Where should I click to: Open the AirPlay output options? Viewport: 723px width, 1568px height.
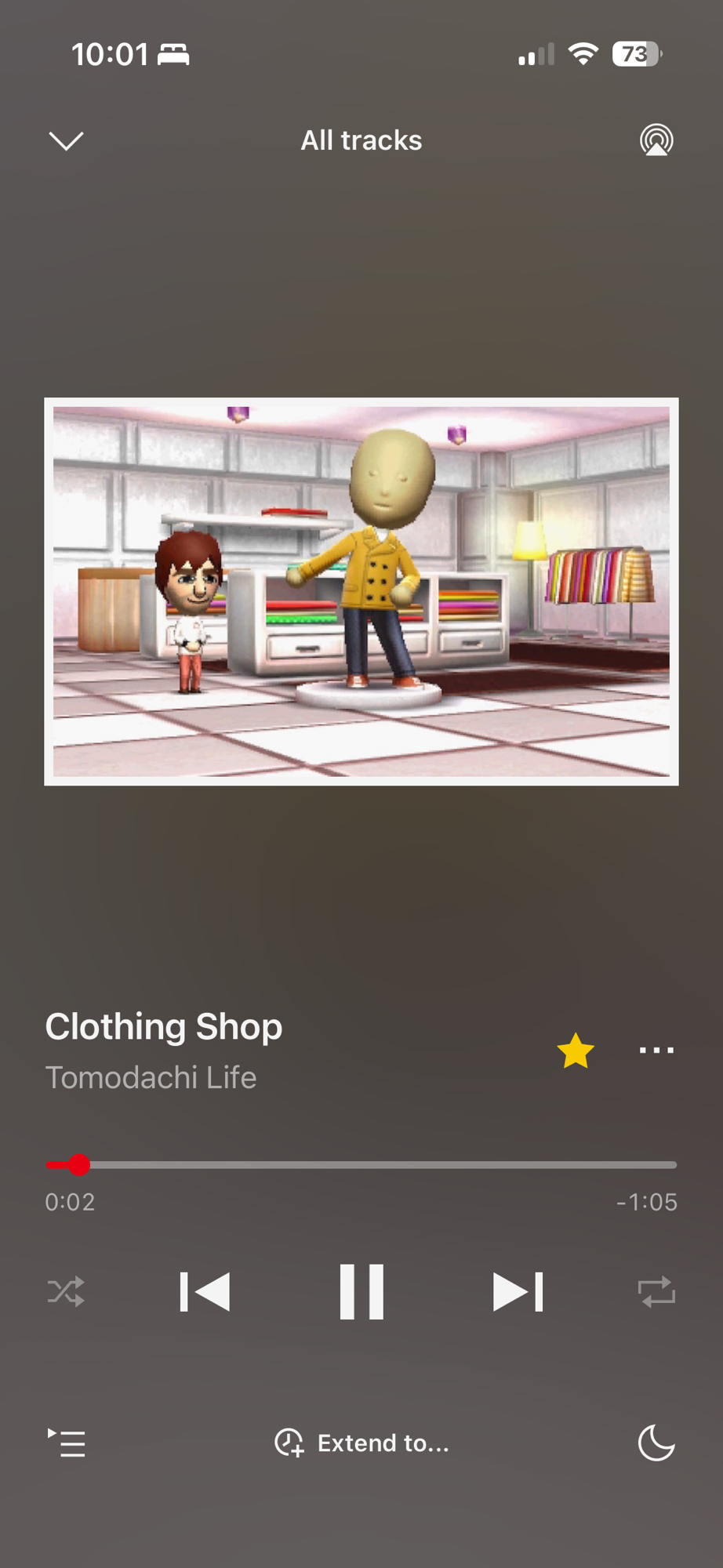pyautogui.click(x=656, y=141)
